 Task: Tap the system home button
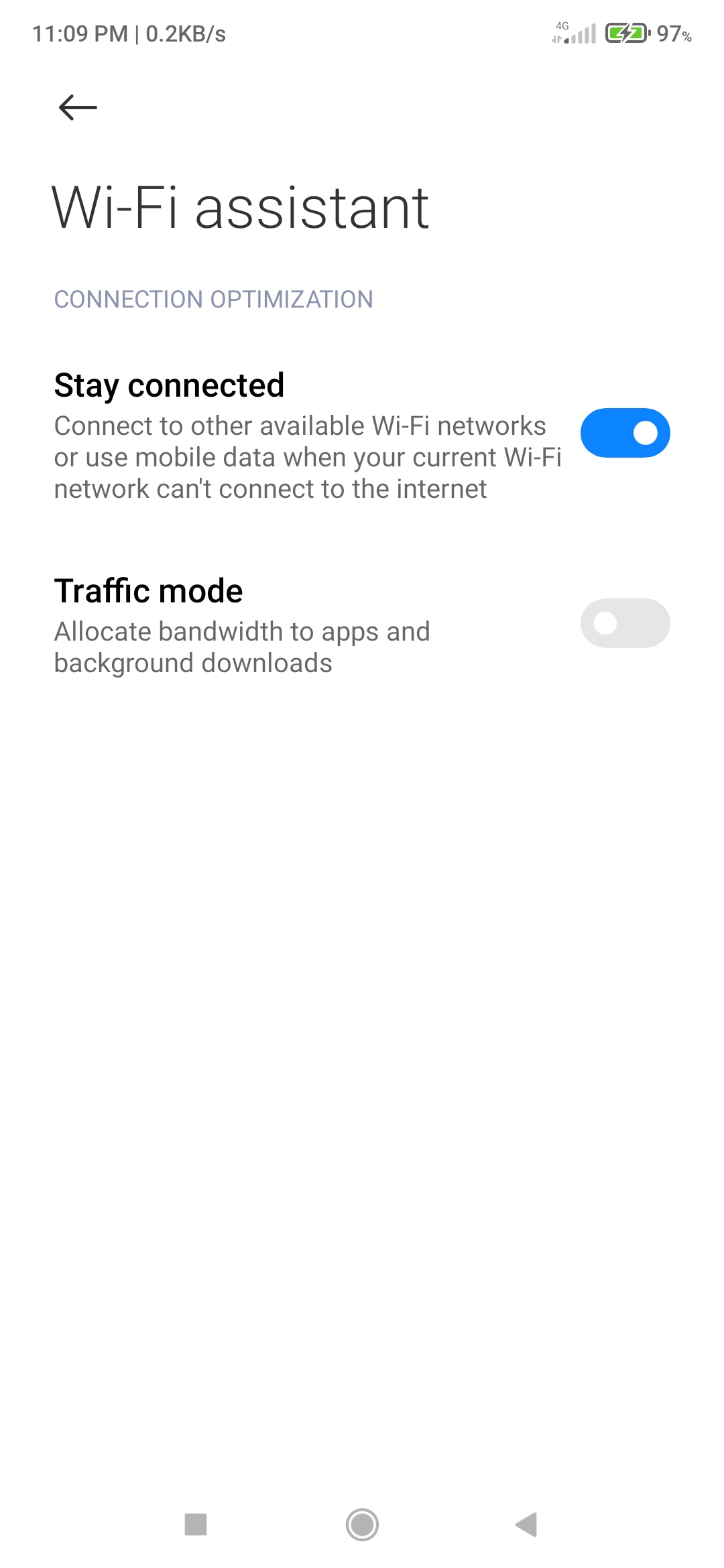(362, 1524)
